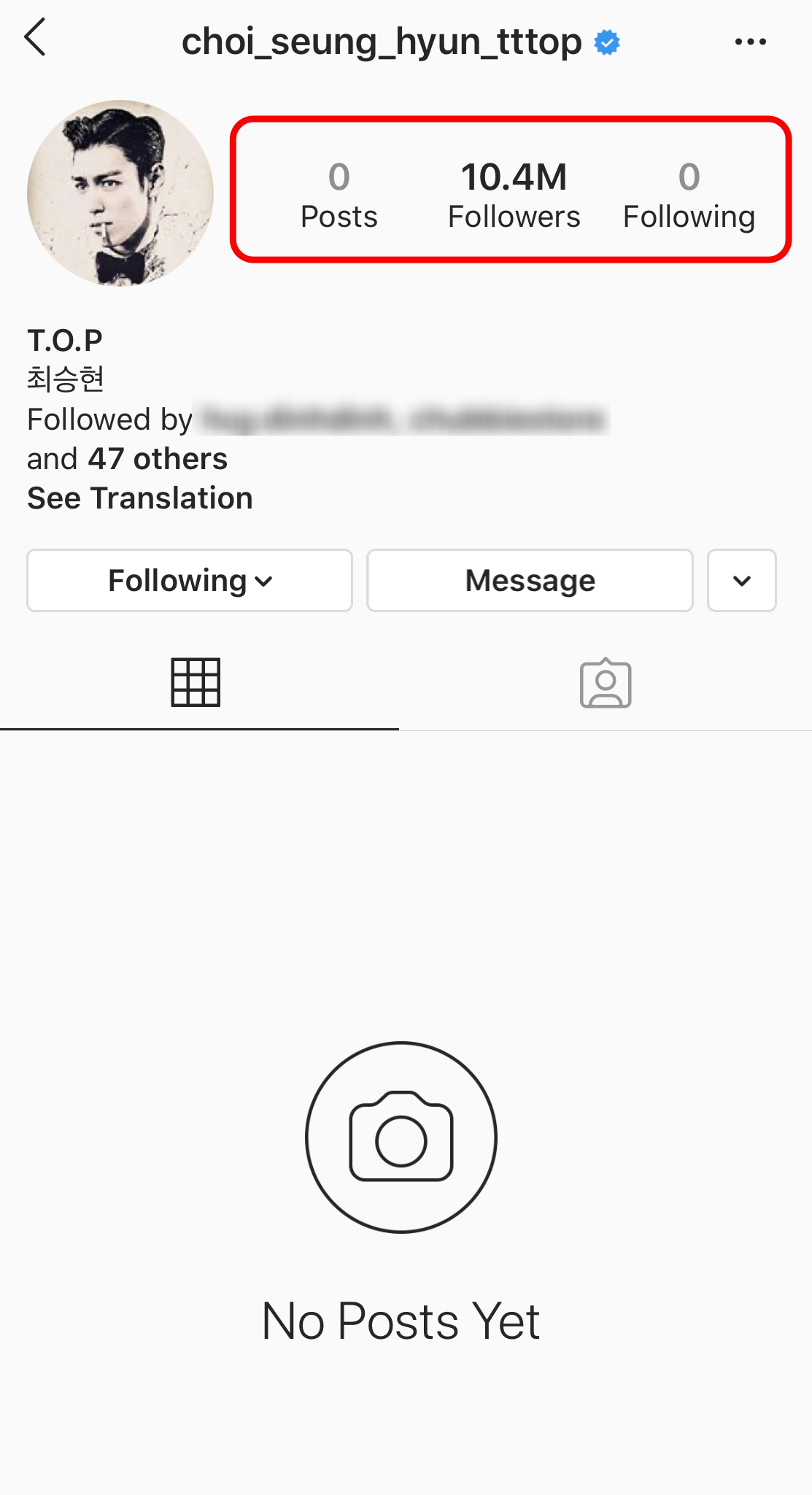This screenshot has height=1495, width=812.
Task: Expand suggested accounts chevron button
Action: coord(742,581)
